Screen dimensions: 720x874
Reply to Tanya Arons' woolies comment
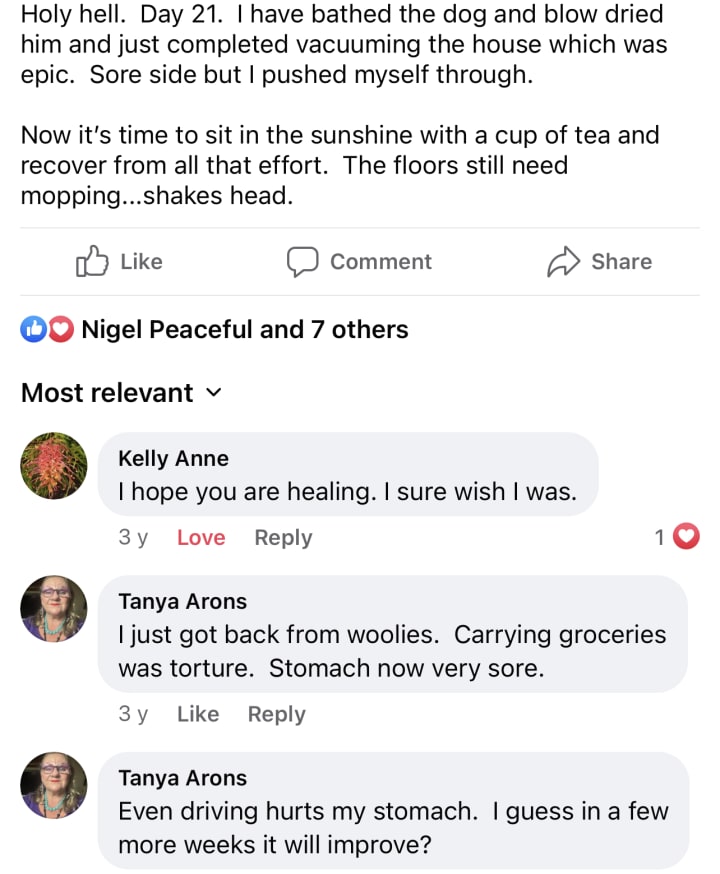point(277,715)
